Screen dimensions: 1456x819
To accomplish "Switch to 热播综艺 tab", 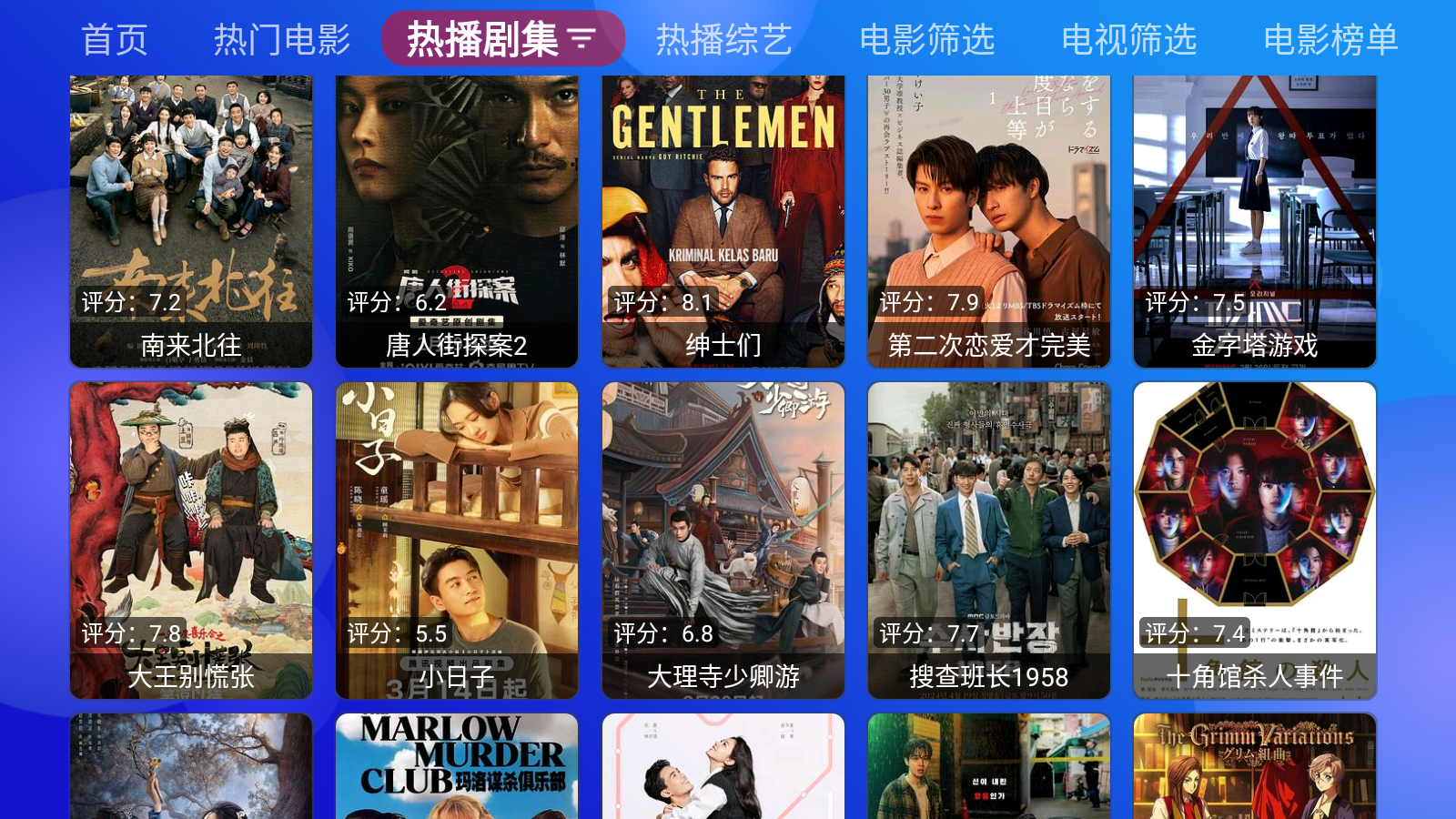I will pyautogui.click(x=724, y=39).
